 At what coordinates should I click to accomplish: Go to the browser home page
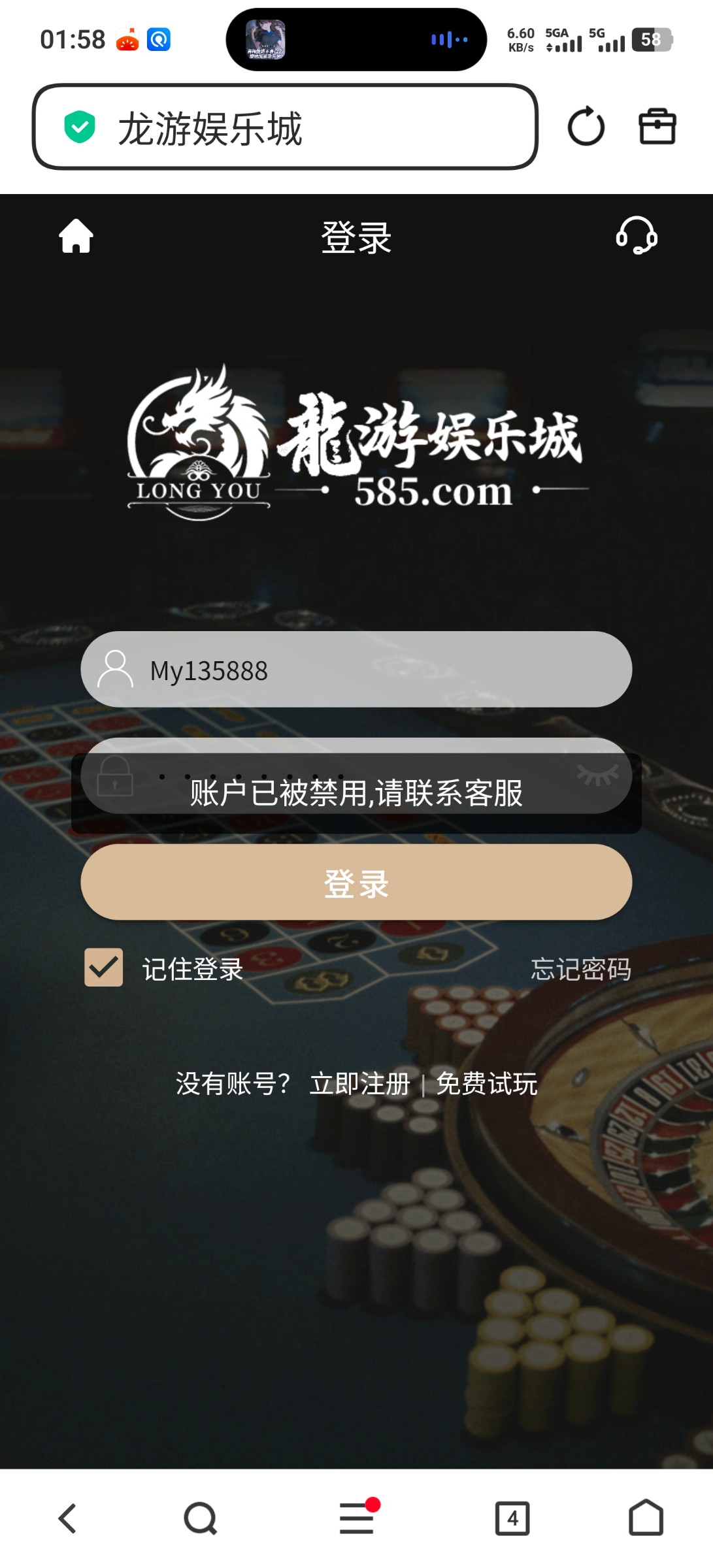click(646, 1518)
